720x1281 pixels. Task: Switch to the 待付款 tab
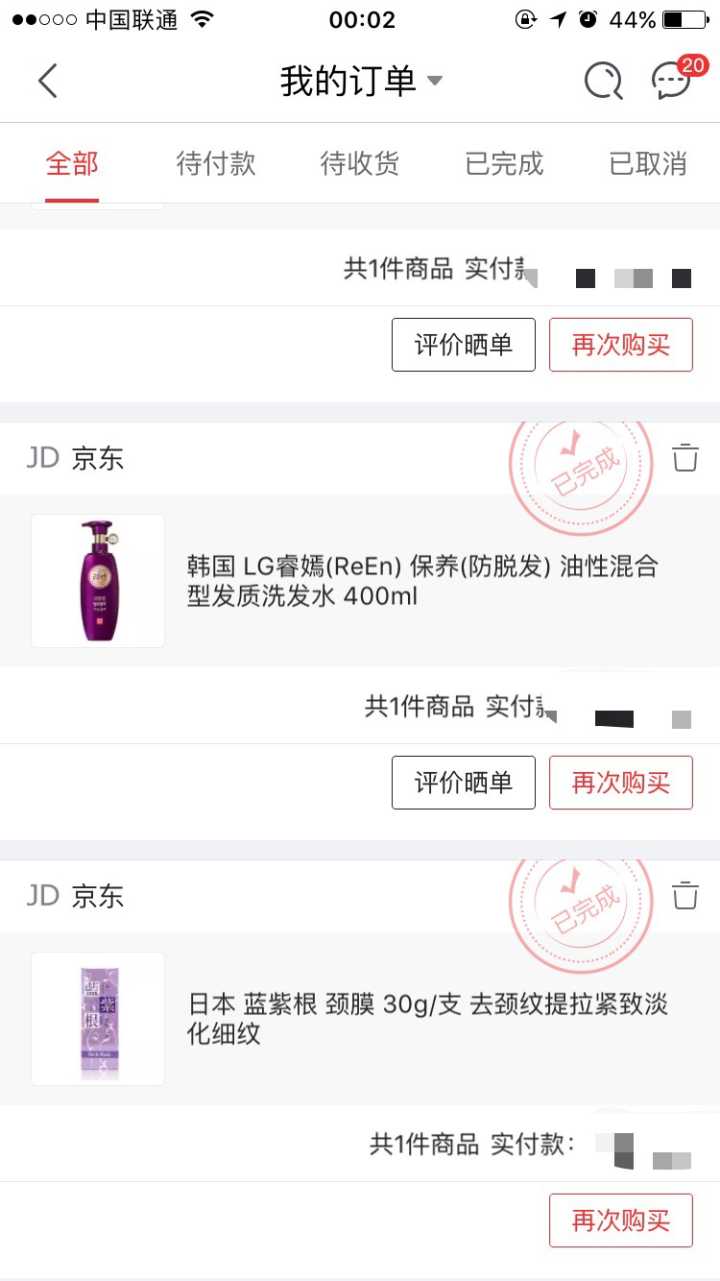(x=216, y=164)
